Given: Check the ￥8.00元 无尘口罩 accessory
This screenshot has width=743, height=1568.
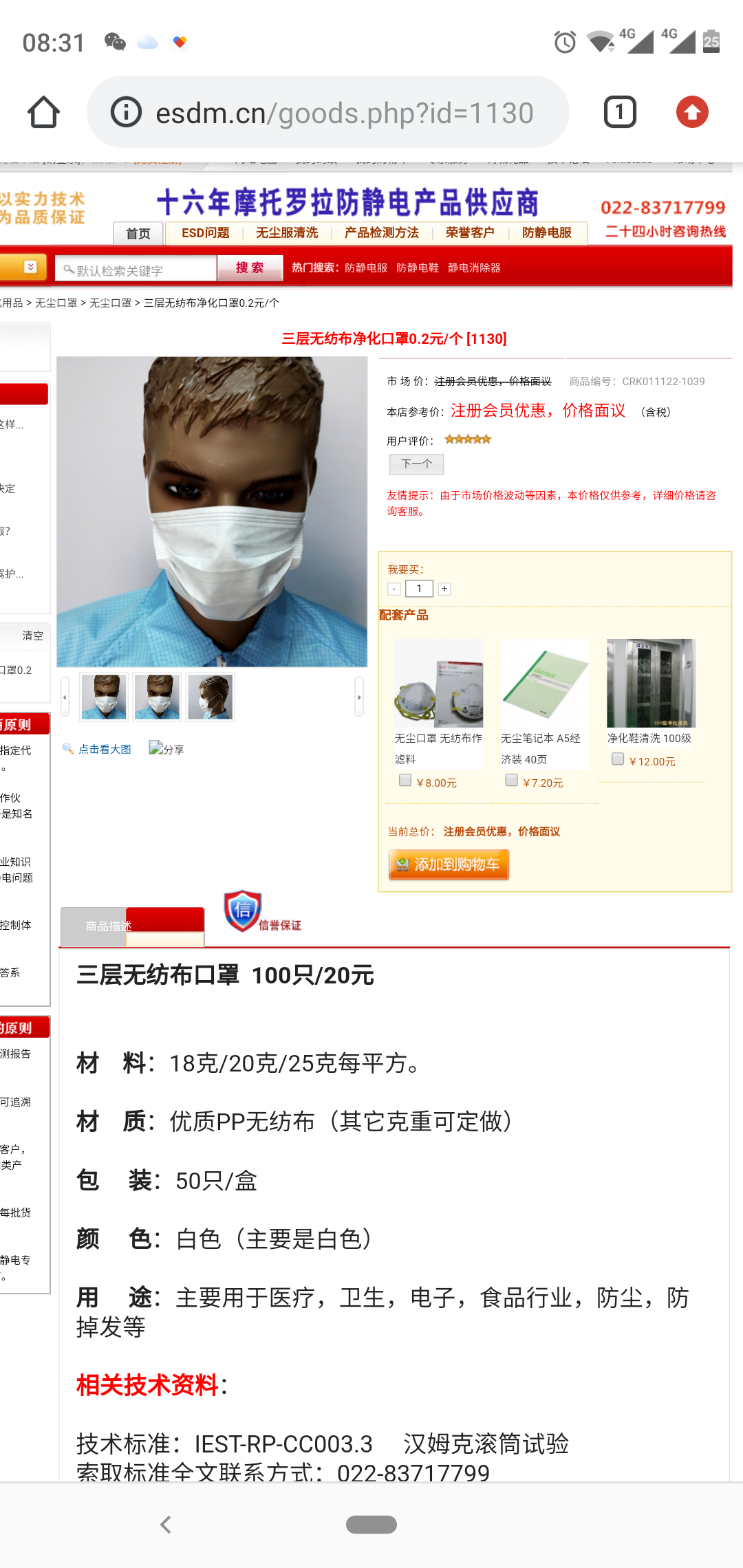Looking at the screenshot, I should [405, 781].
